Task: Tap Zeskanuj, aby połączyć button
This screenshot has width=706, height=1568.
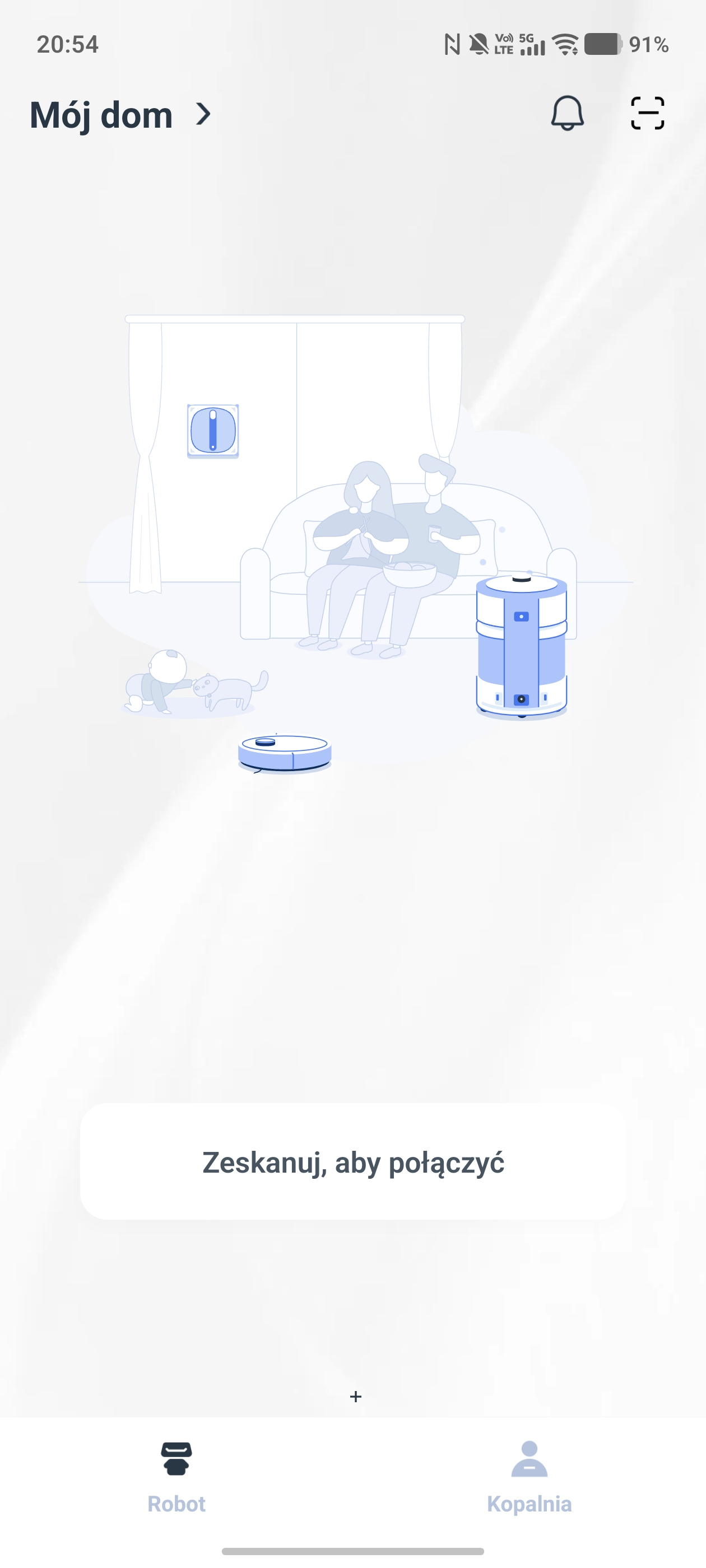Action: tap(354, 1161)
